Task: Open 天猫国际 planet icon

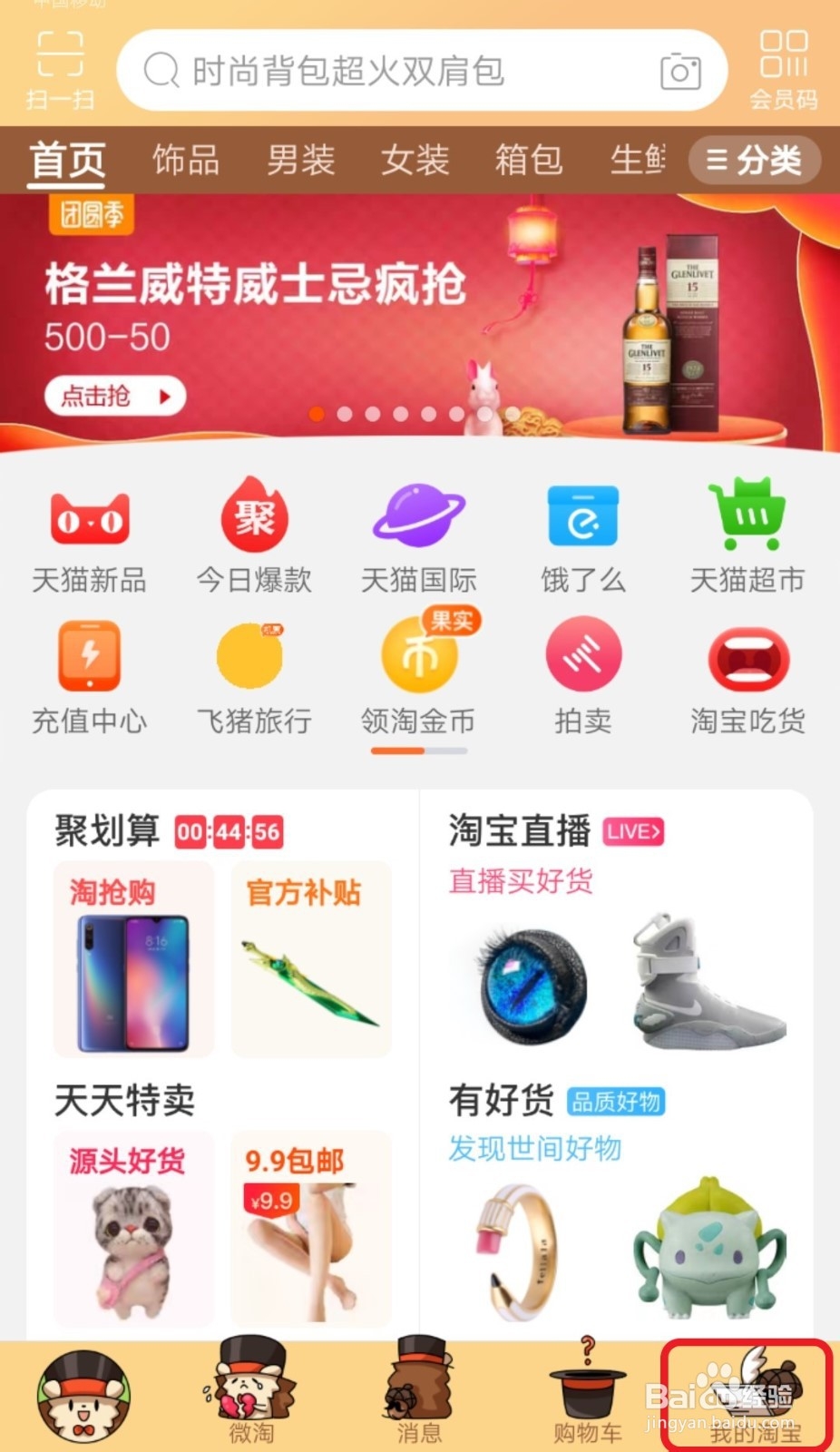Action: [x=419, y=535]
